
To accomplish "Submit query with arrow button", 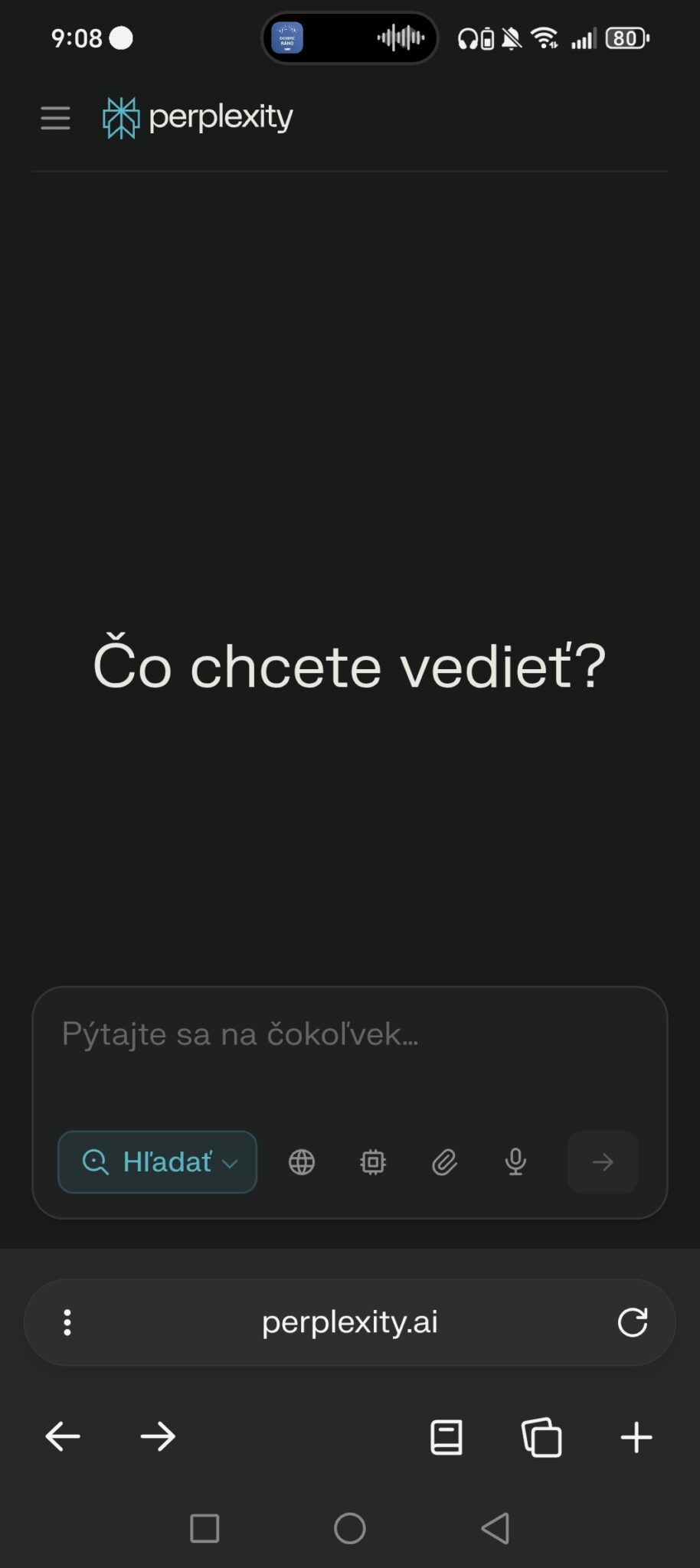I will pyautogui.click(x=603, y=1162).
